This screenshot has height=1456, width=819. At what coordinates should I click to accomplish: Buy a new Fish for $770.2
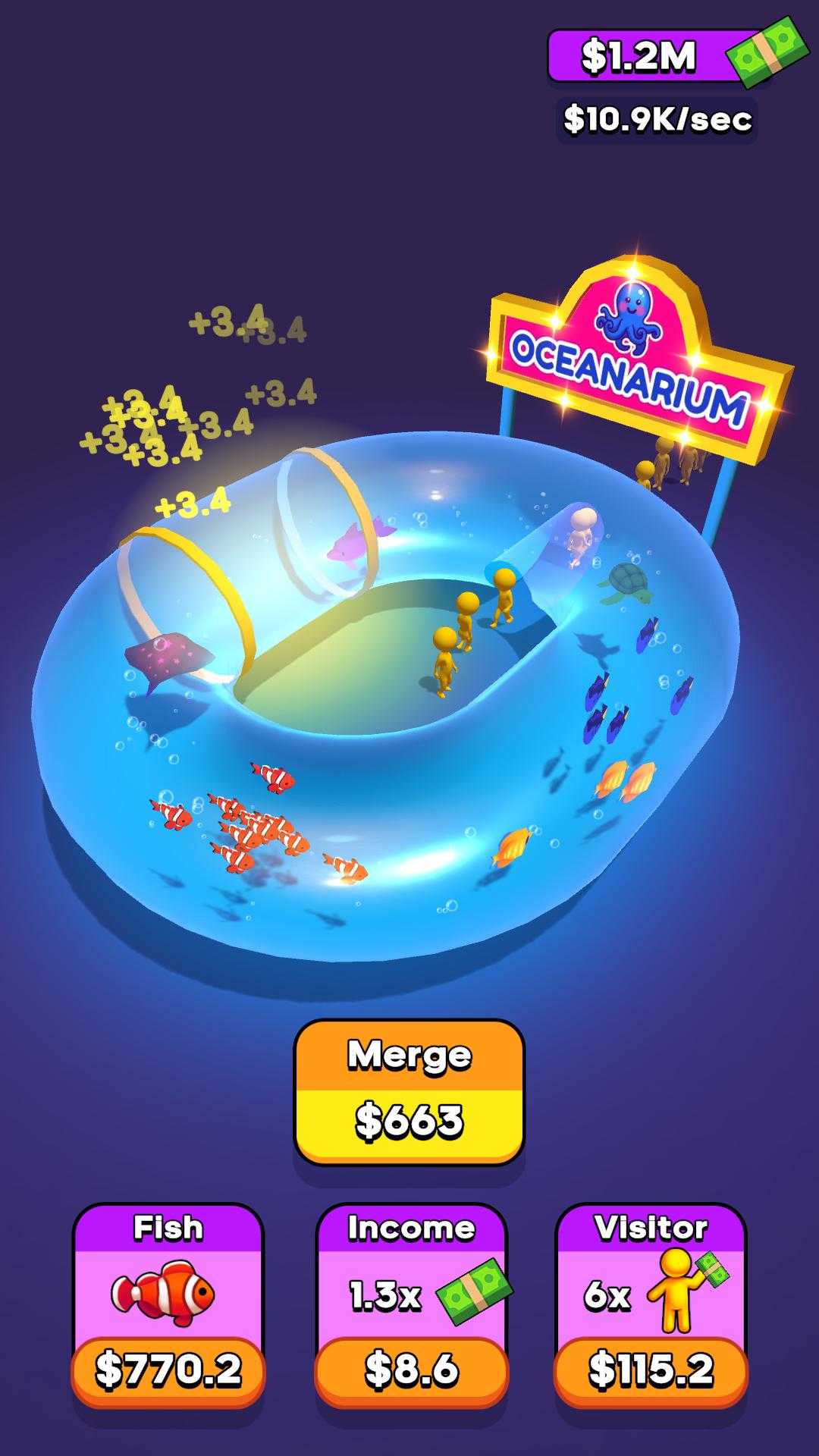(x=168, y=1306)
